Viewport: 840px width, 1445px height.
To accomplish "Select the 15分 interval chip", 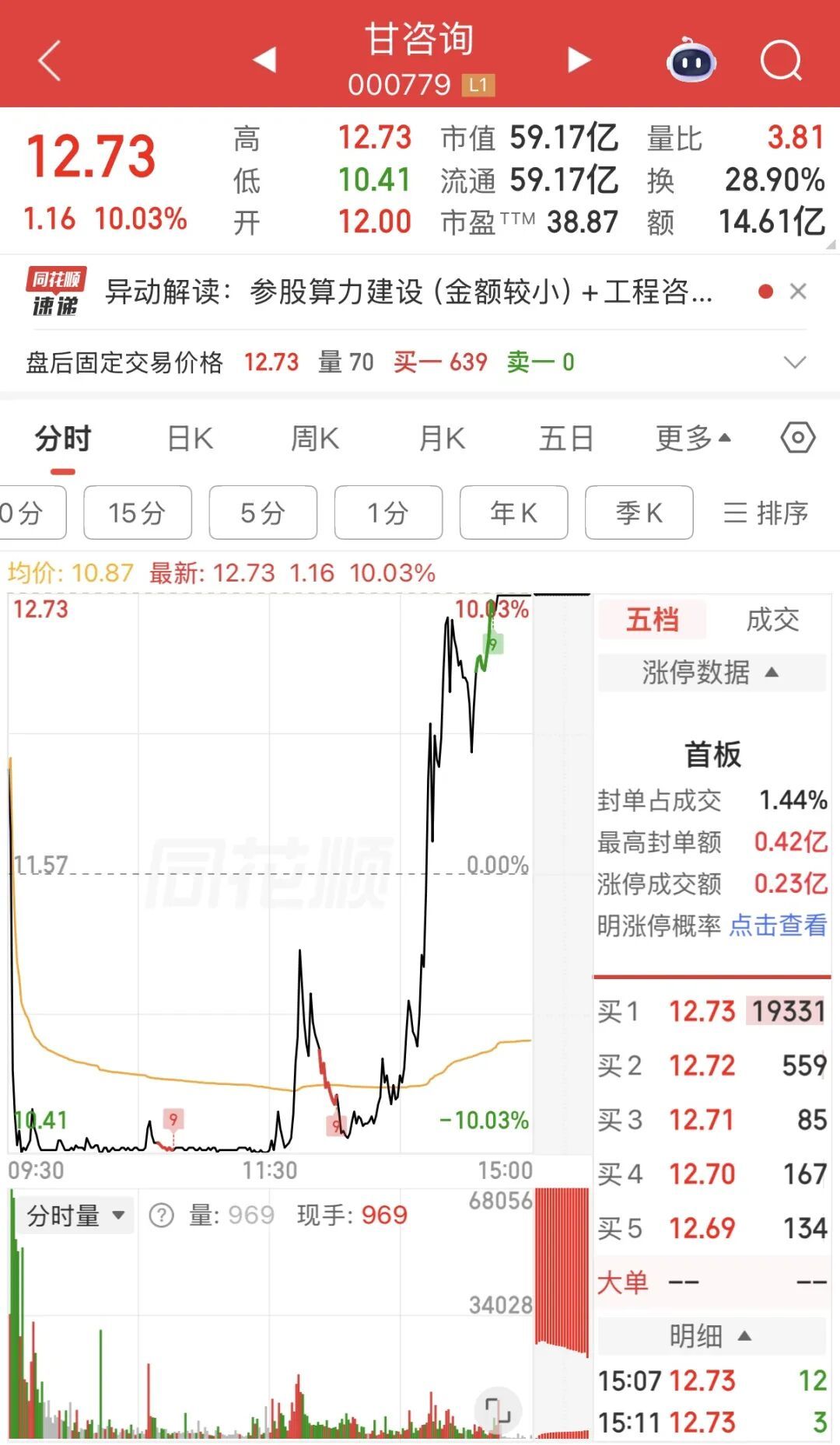I will tap(138, 513).
